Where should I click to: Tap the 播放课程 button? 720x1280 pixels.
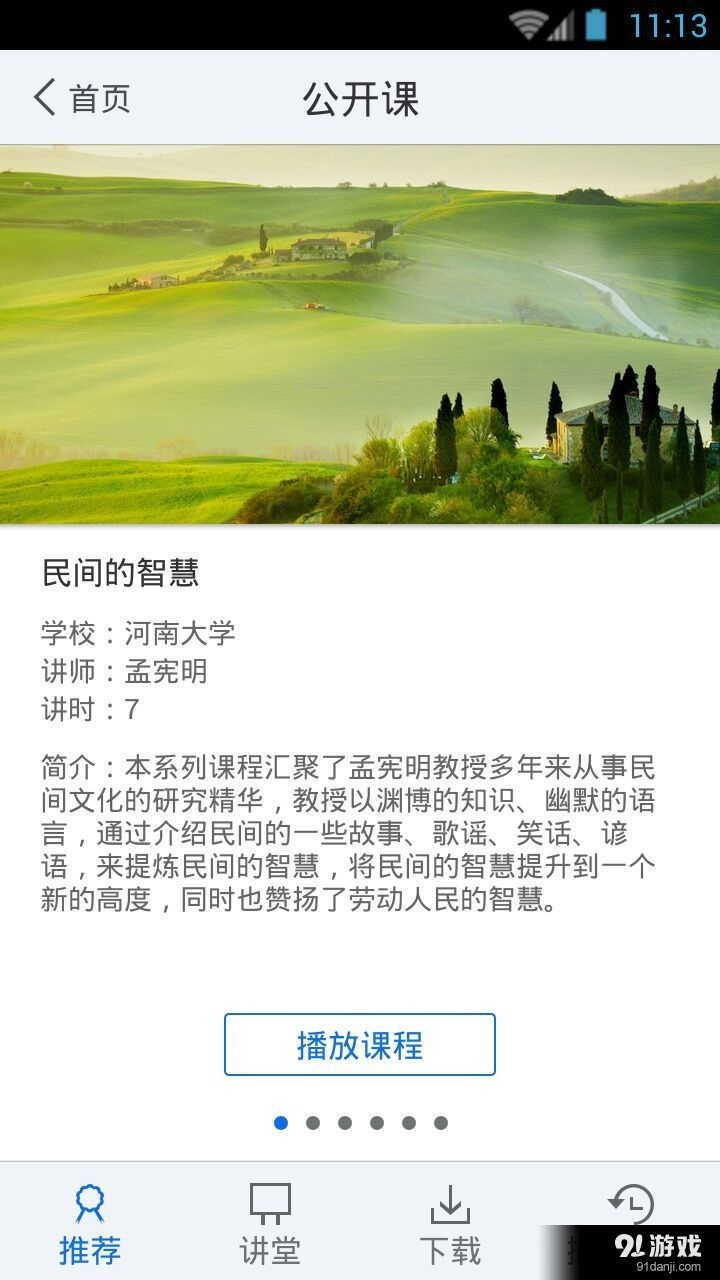pyautogui.click(x=360, y=1045)
